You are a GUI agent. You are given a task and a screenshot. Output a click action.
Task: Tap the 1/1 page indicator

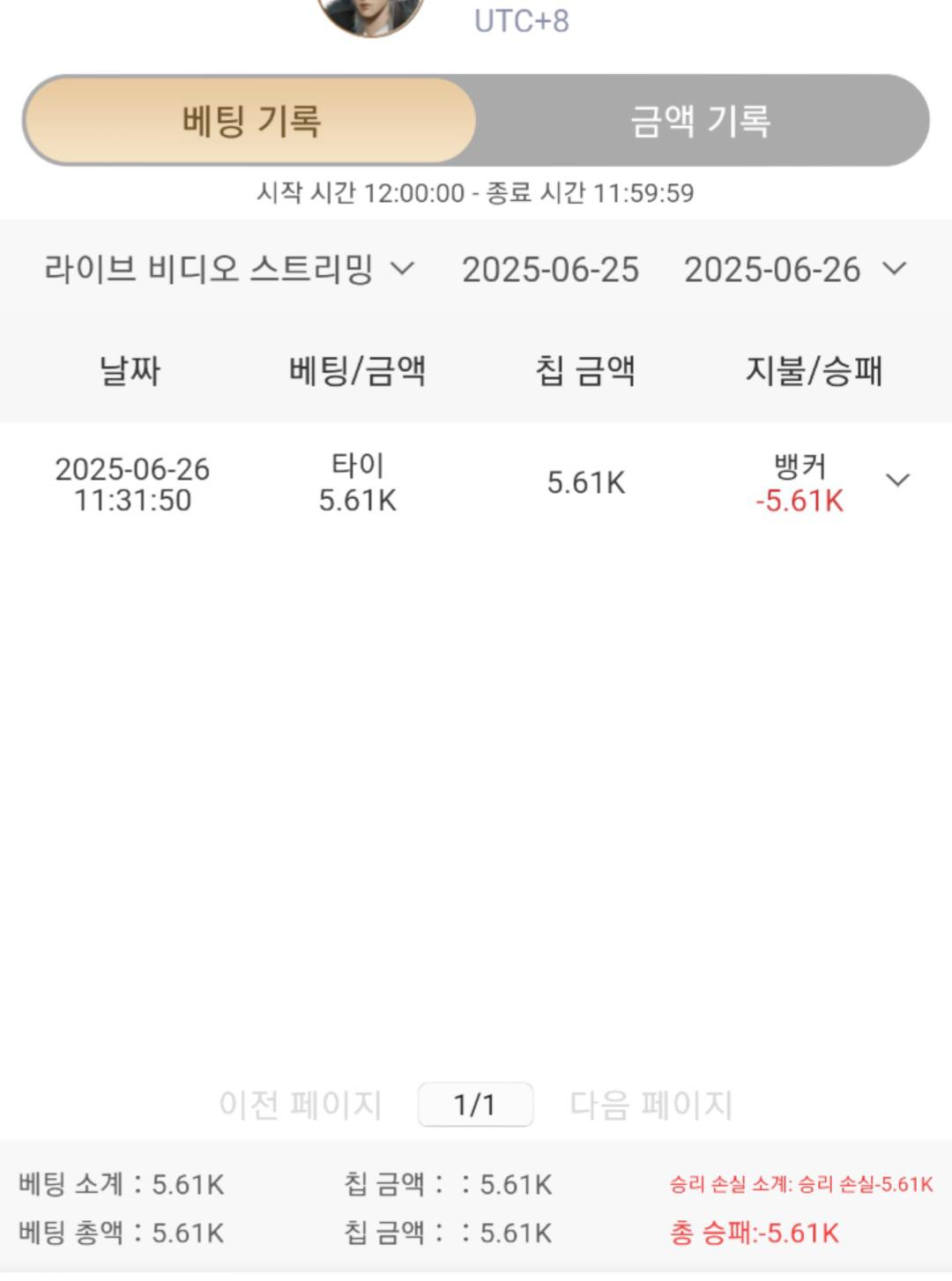tap(475, 1105)
